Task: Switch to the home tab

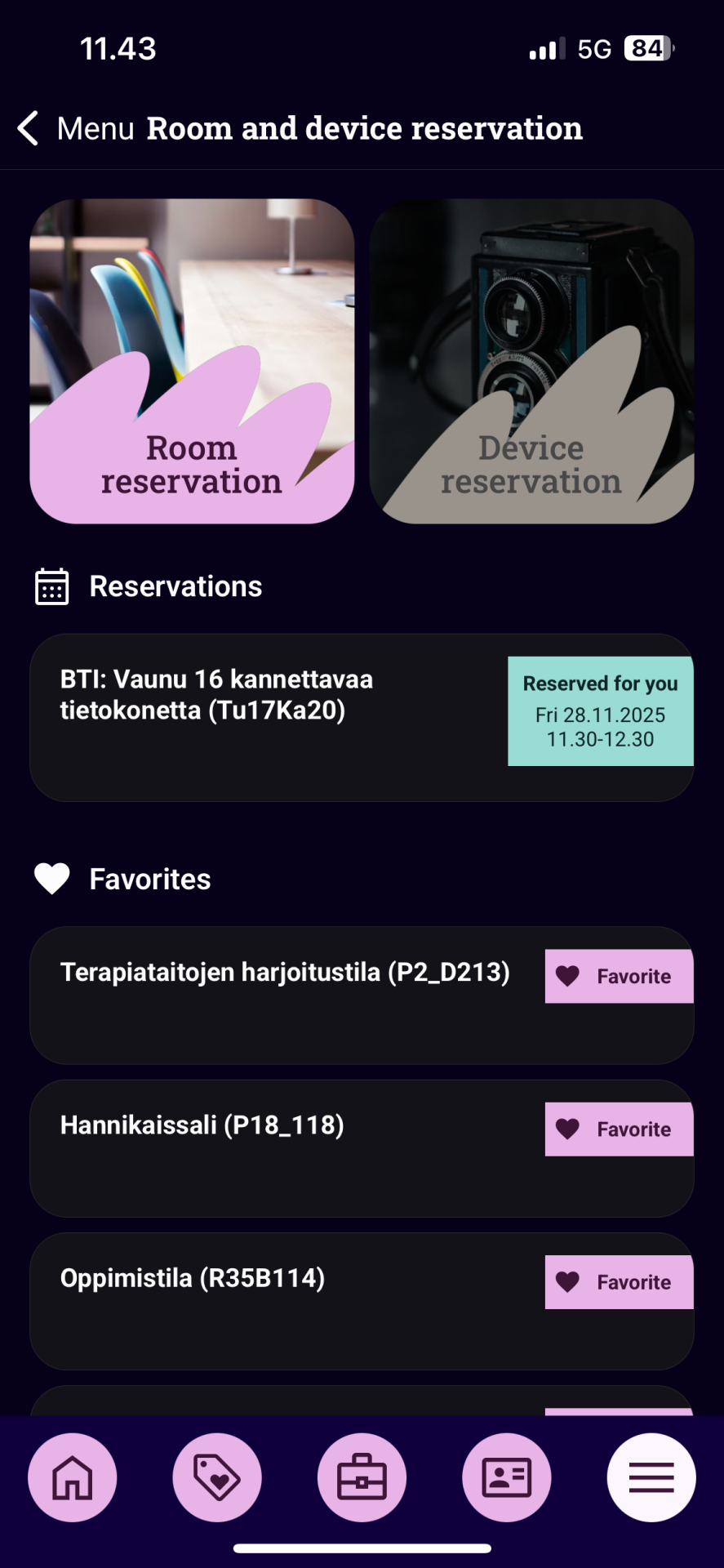Action: coord(73,1477)
